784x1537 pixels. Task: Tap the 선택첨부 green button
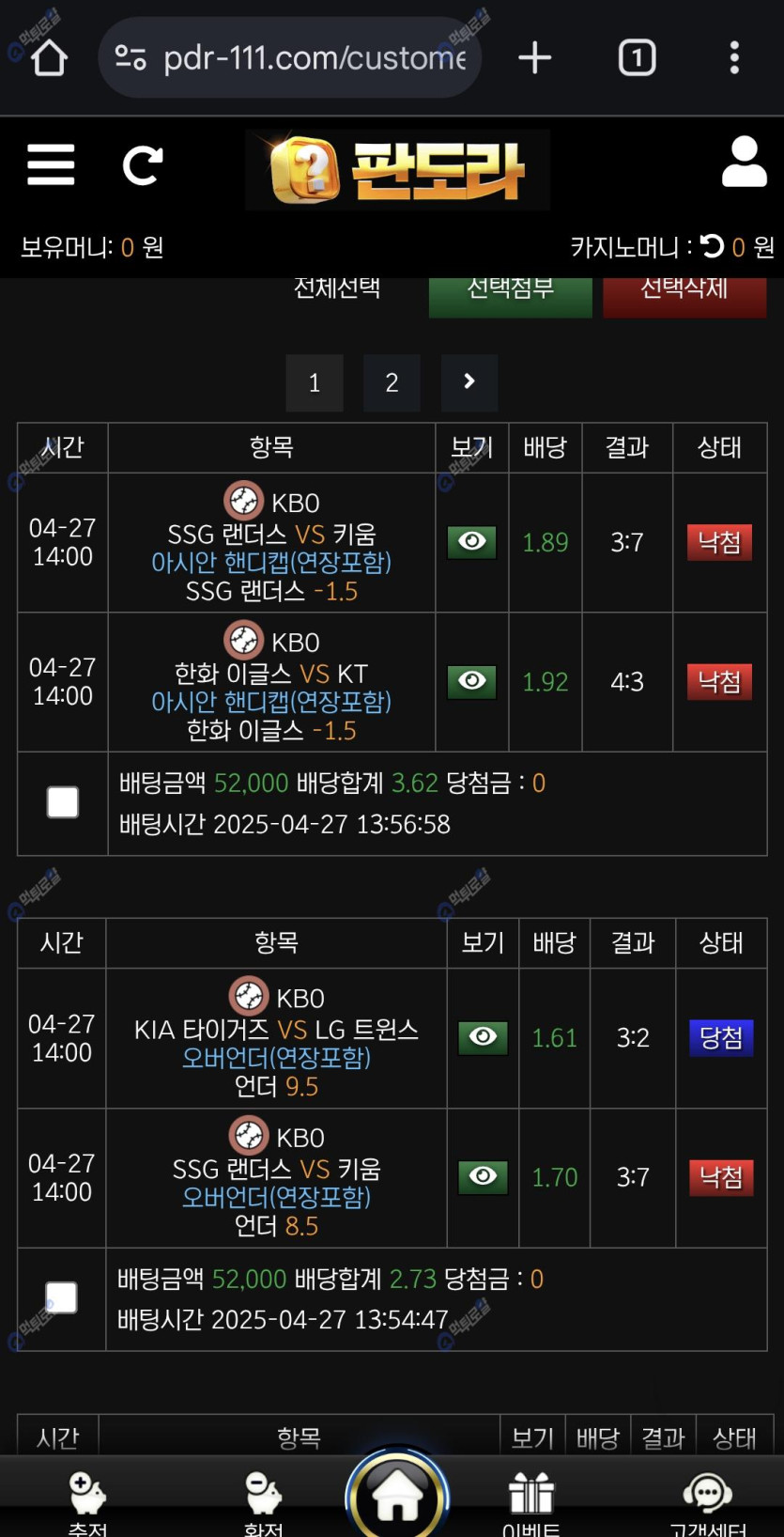click(x=510, y=293)
